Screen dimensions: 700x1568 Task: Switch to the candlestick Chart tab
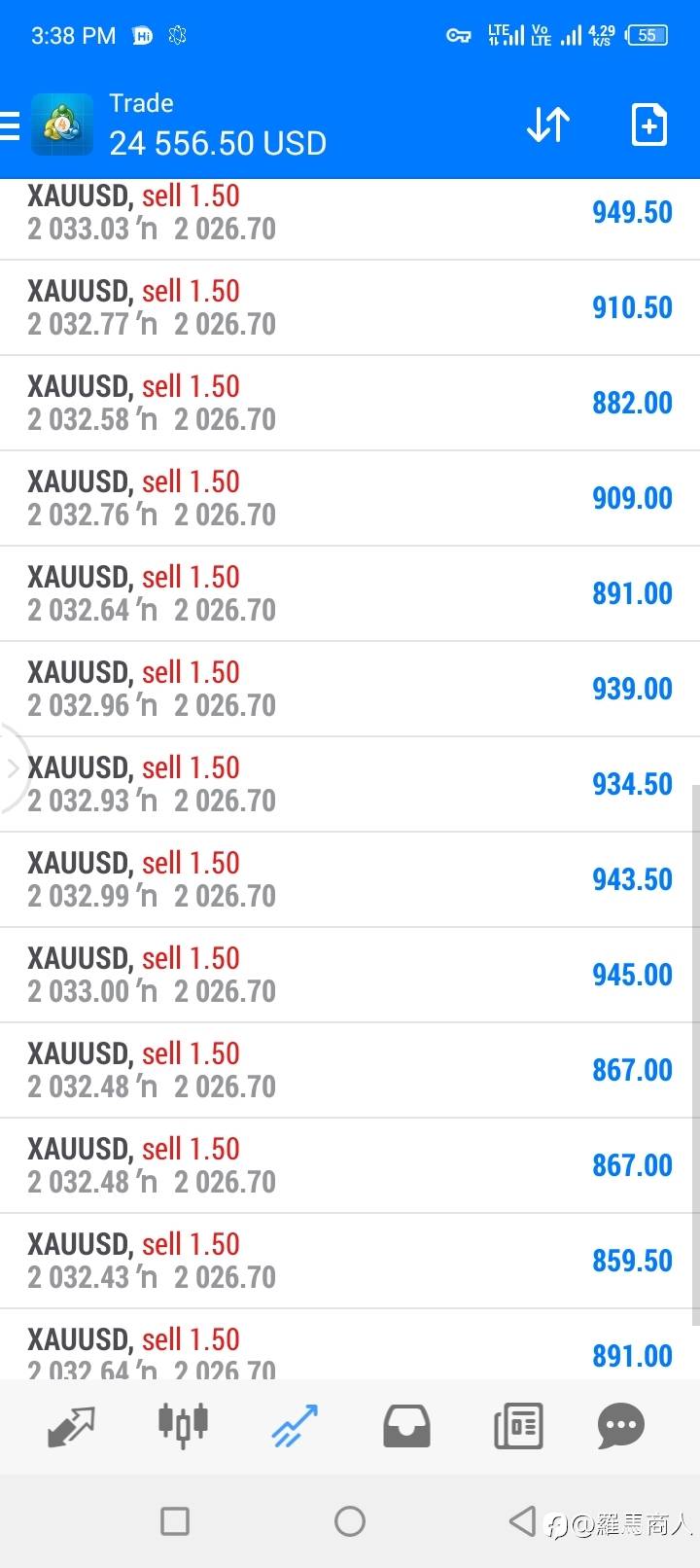pos(183,1425)
